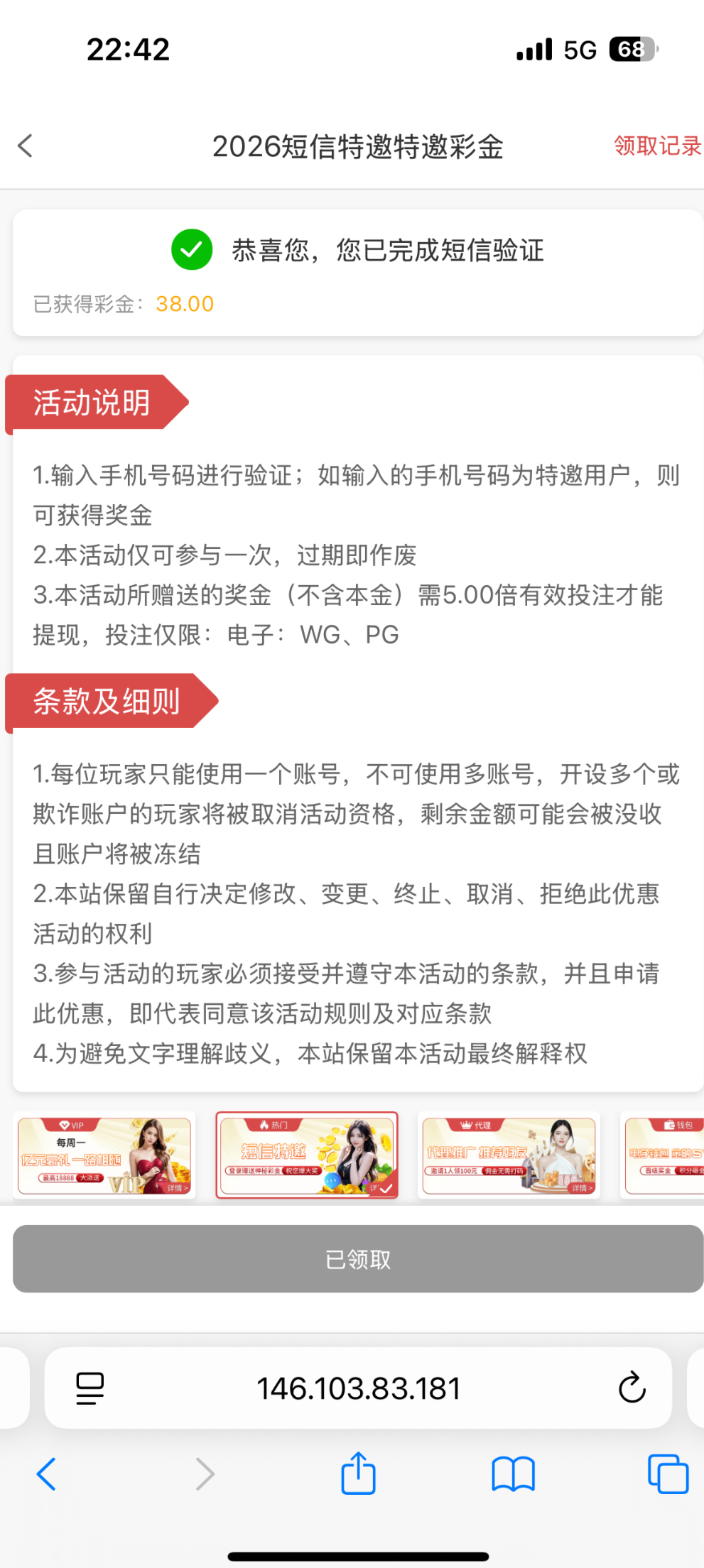
Task: Open the 钱包 wallet promotion card
Action: 664,1155
